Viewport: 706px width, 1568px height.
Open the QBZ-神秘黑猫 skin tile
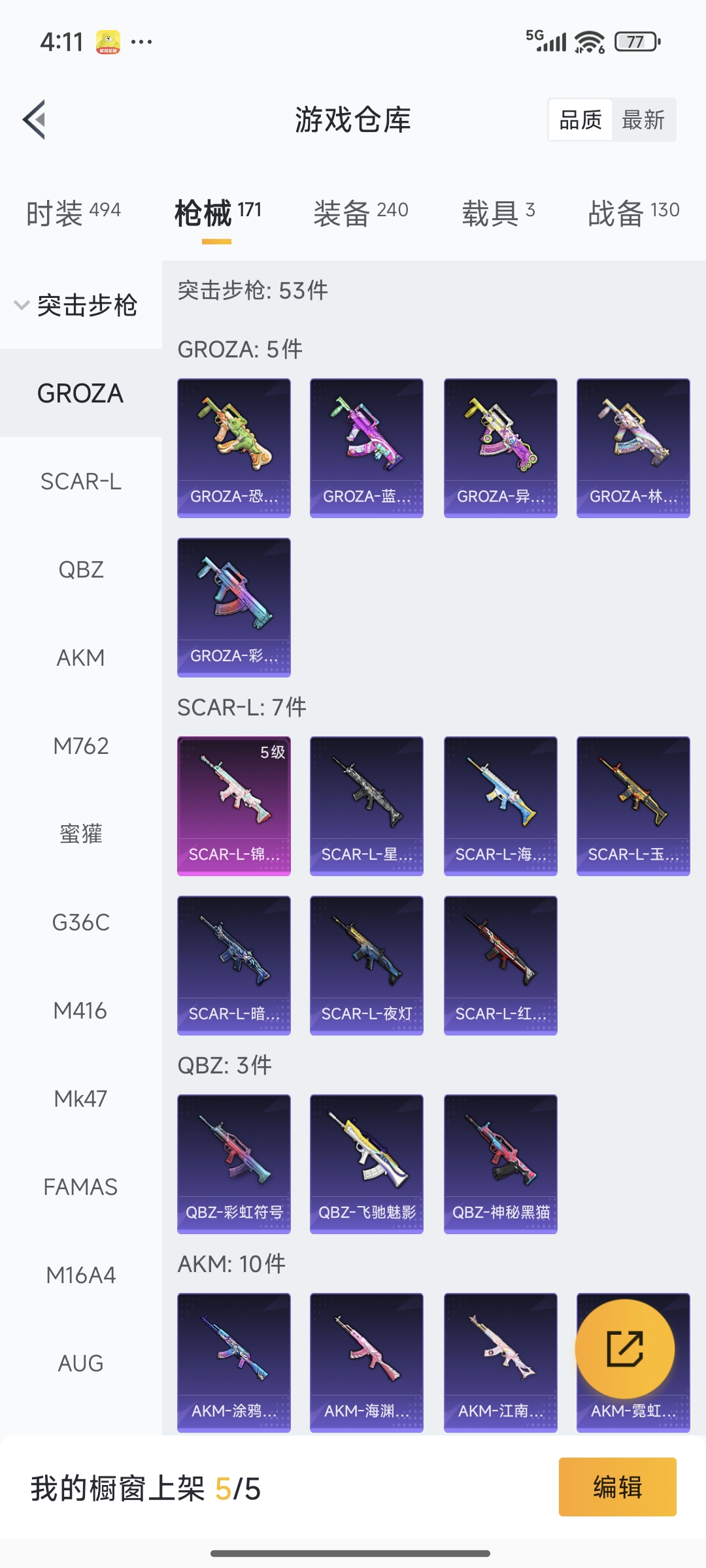pyautogui.click(x=501, y=1164)
